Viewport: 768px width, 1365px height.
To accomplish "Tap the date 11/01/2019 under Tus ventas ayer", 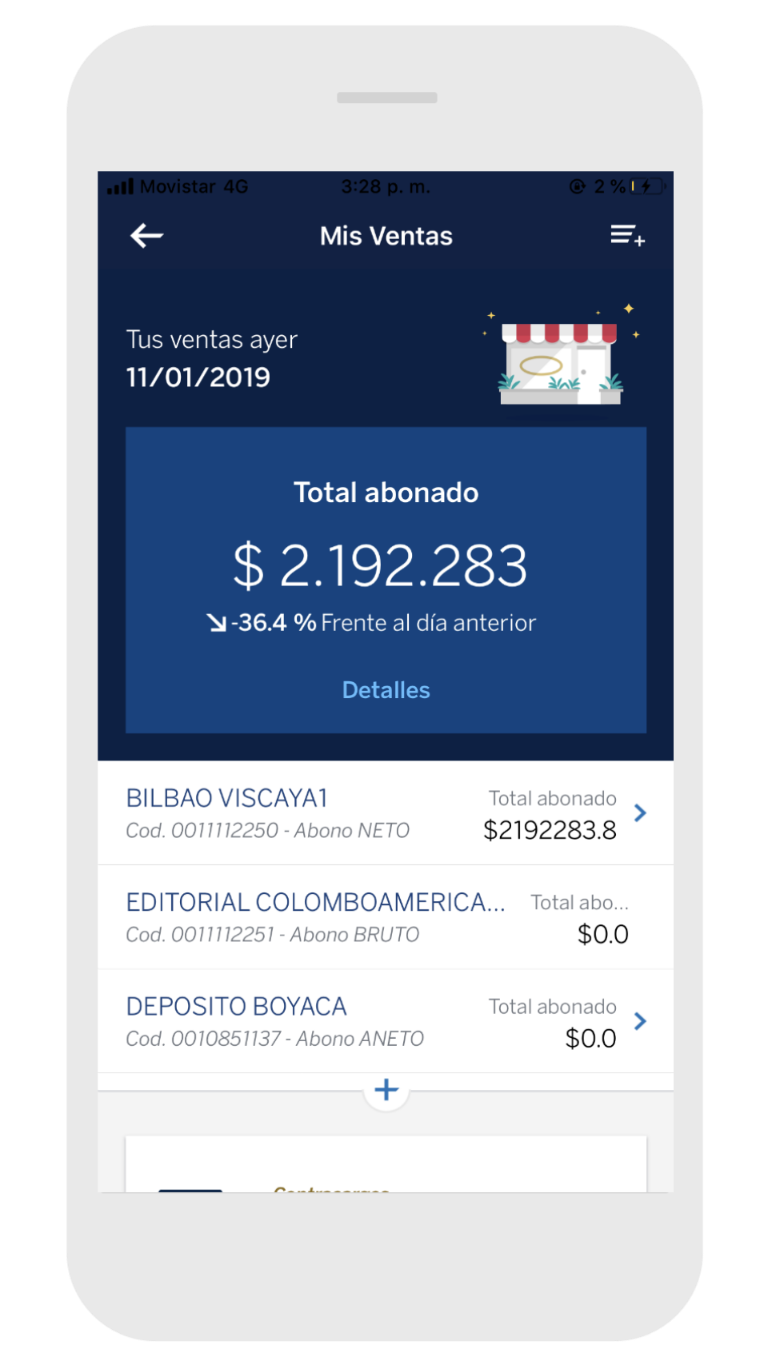I will pyautogui.click(x=198, y=378).
